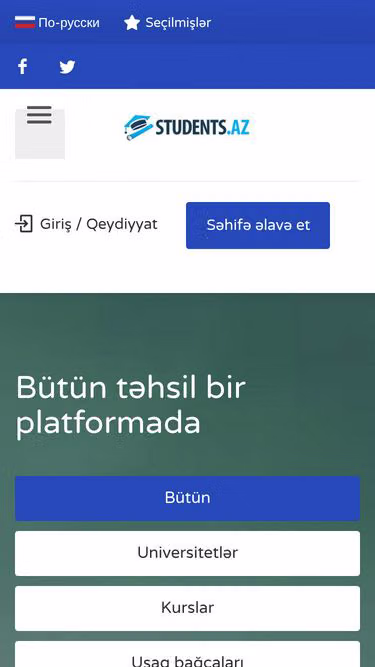The width and height of the screenshot is (375, 667).
Task: Select the Uşaq bağçaları category
Action: pyautogui.click(x=188, y=655)
